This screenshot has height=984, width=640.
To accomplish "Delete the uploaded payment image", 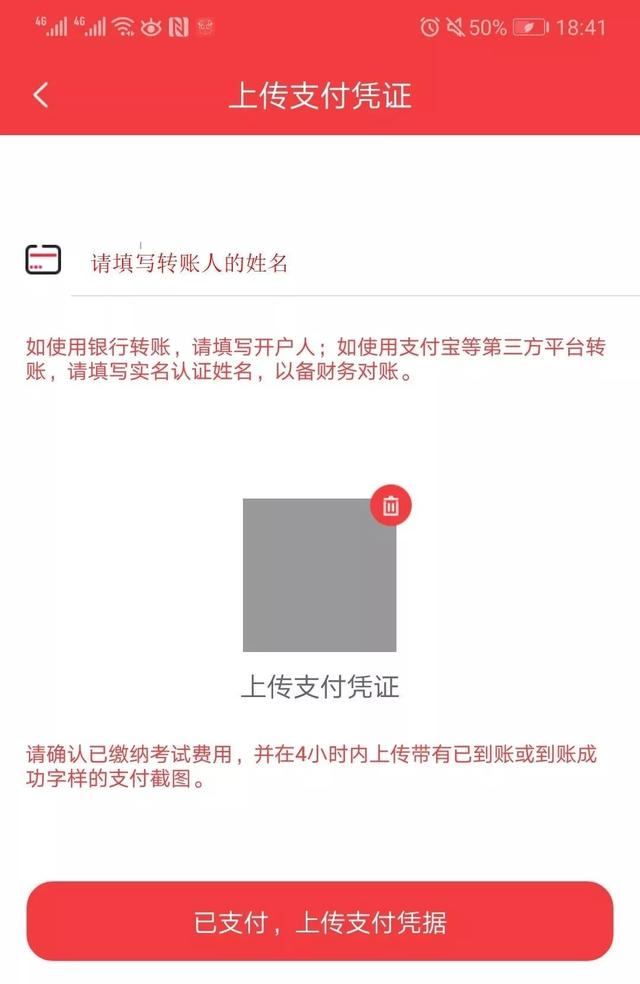I will pyautogui.click(x=391, y=506).
